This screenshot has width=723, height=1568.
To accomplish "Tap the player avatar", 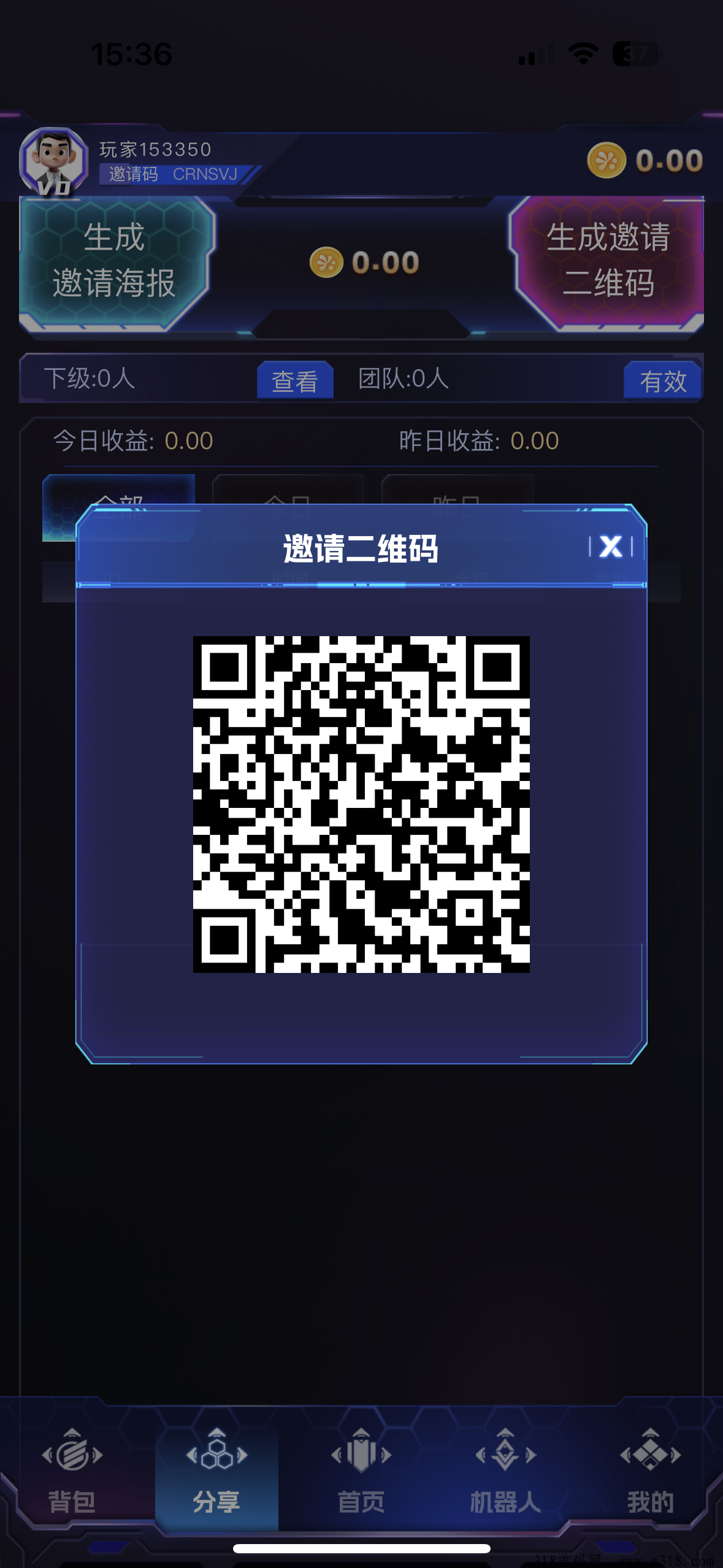I will coord(54,161).
